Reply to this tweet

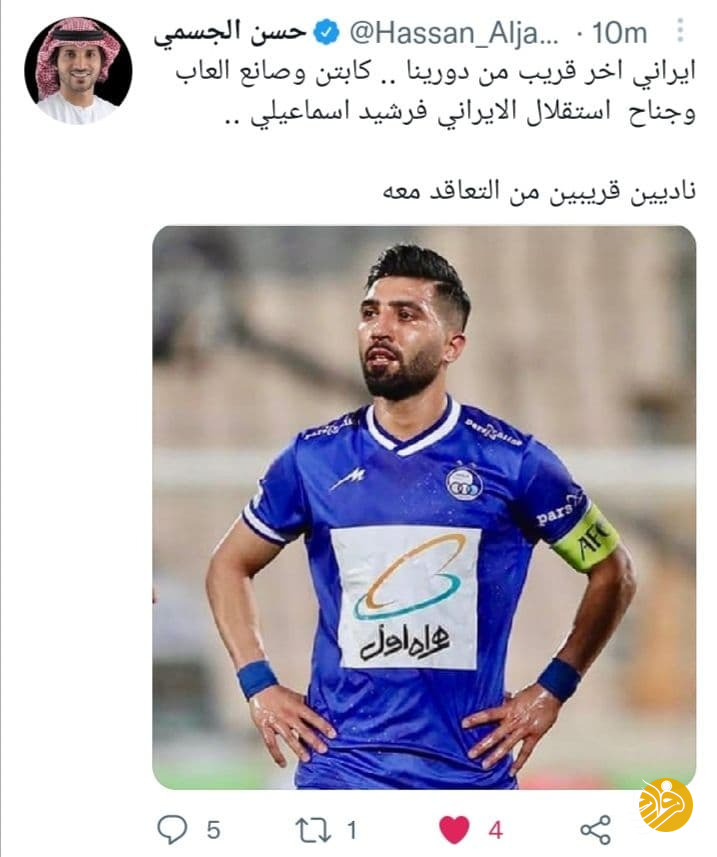174,828
